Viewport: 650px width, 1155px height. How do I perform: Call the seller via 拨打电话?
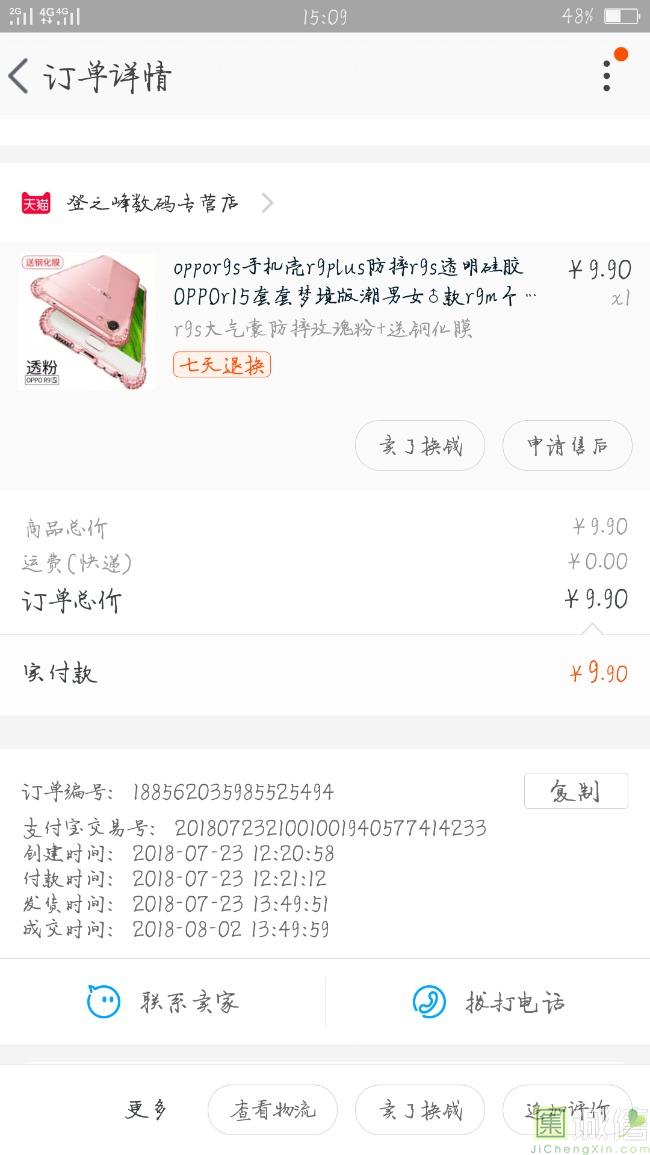point(488,1002)
